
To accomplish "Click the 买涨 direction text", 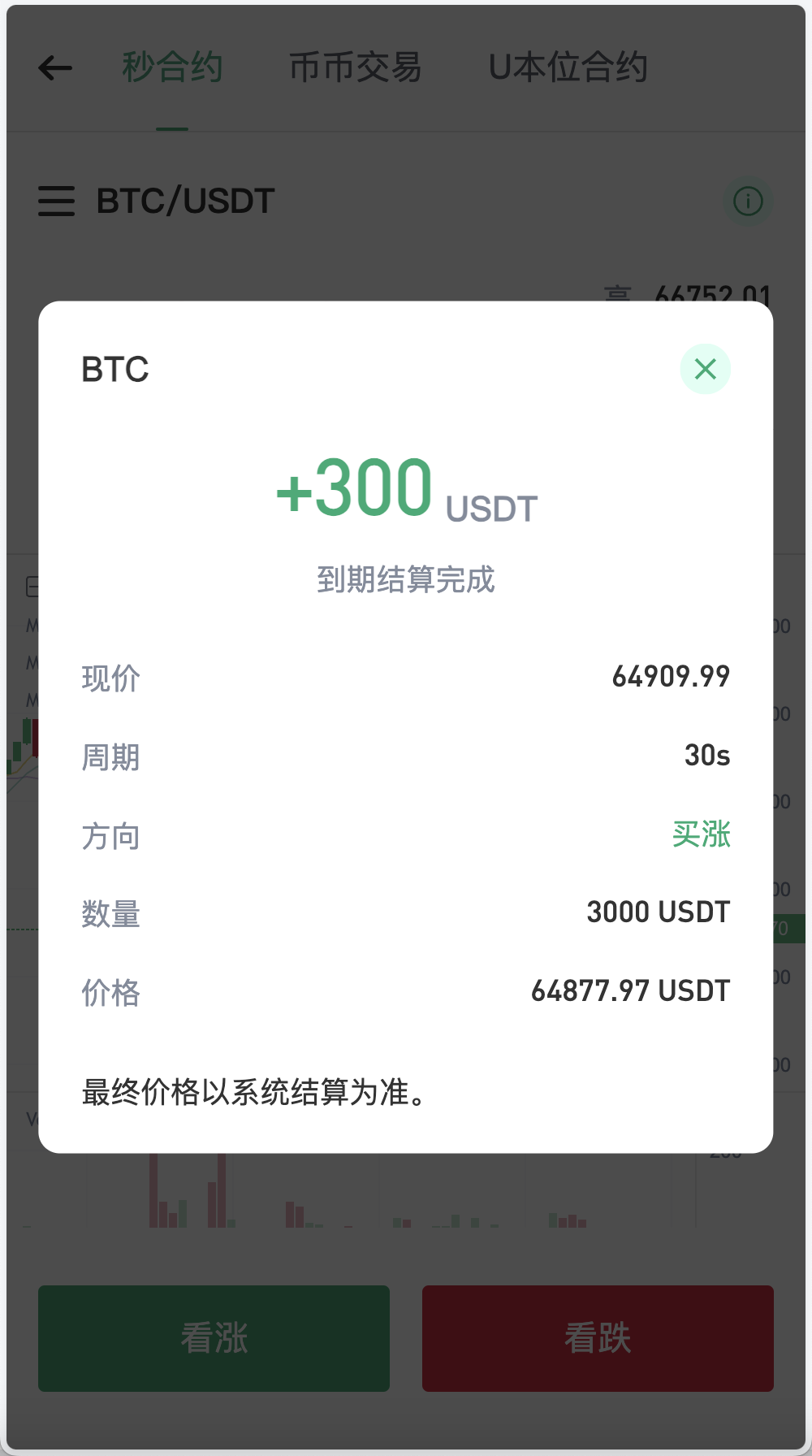I will [702, 834].
